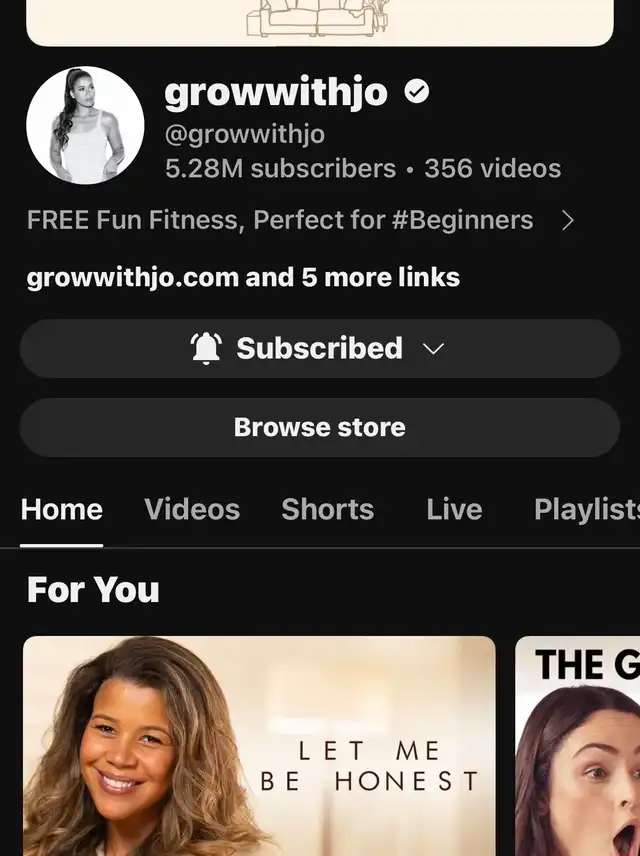Viewport: 640px width, 856px height.
Task: Select the Home tab
Action: point(62,509)
